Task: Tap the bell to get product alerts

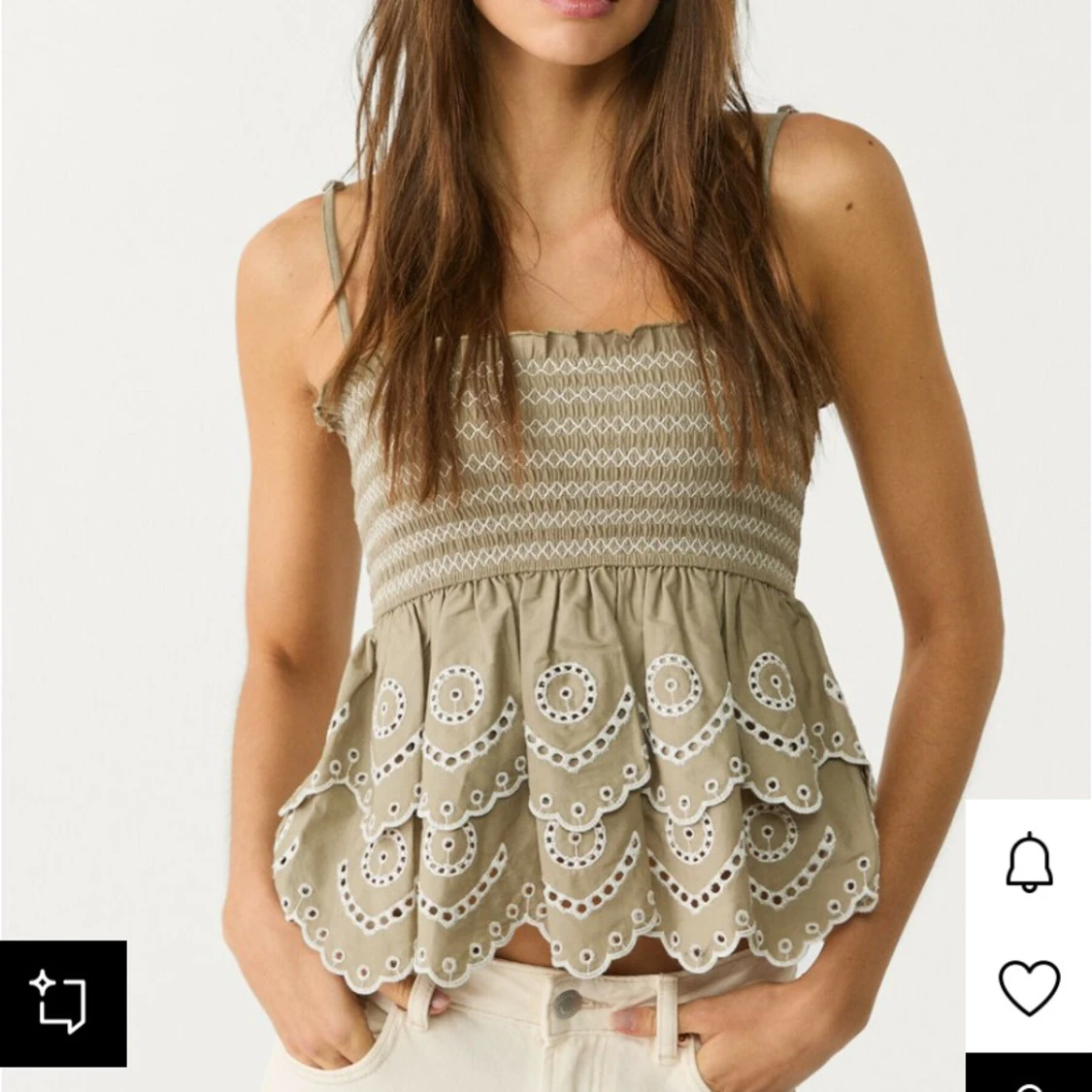Action: pyautogui.click(x=1029, y=862)
